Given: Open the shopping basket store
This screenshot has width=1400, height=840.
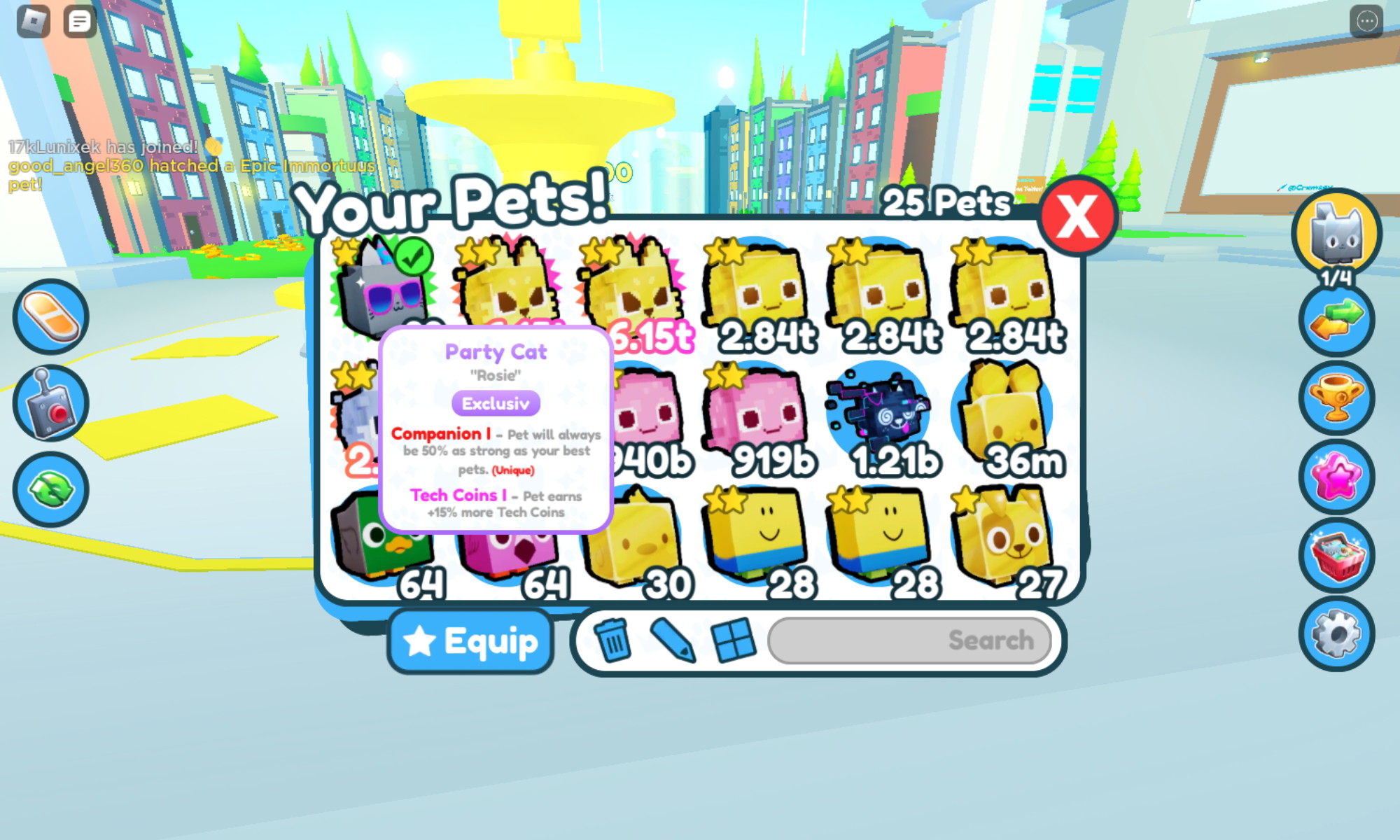Looking at the screenshot, I should click(1336, 555).
